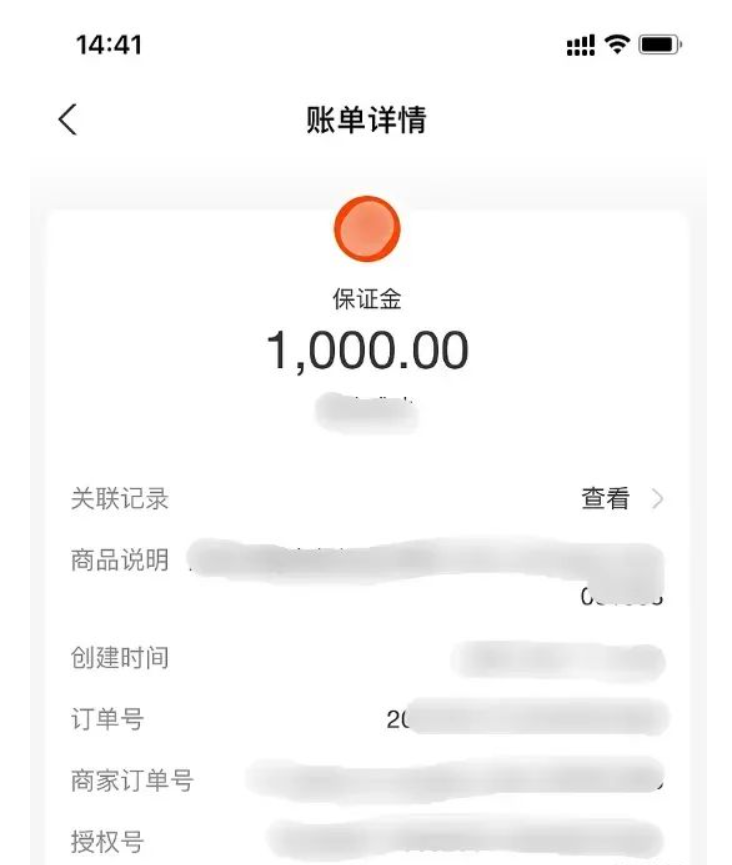732x865 pixels.
Task: Go back from the bill details page
Action: pyautogui.click(x=68, y=121)
